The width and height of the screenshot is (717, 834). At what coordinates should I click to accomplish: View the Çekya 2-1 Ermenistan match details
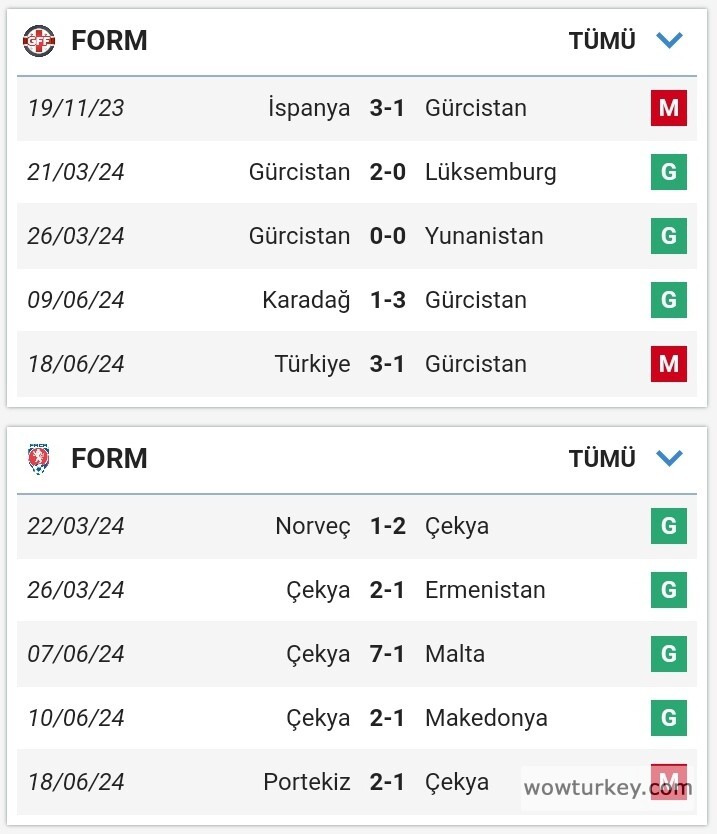[x=387, y=590]
